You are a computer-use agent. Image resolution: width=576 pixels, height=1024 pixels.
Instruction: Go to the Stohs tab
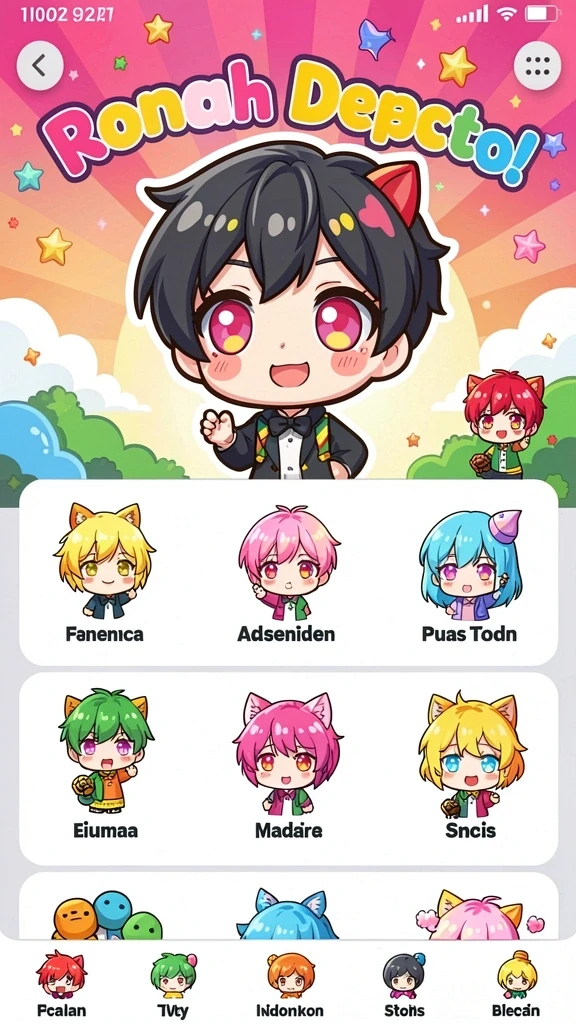point(404,985)
